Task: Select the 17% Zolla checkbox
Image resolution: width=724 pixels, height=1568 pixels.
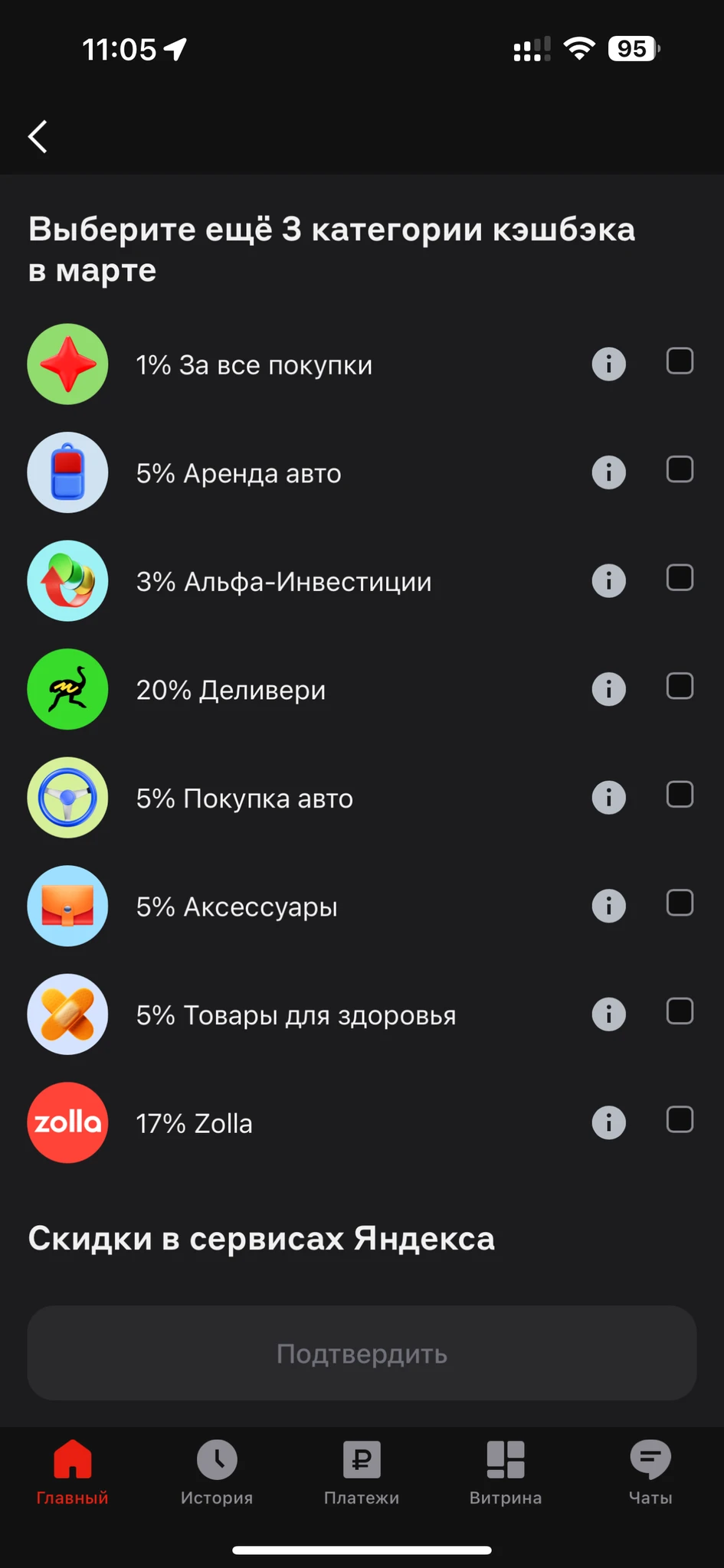Action: [680, 1120]
